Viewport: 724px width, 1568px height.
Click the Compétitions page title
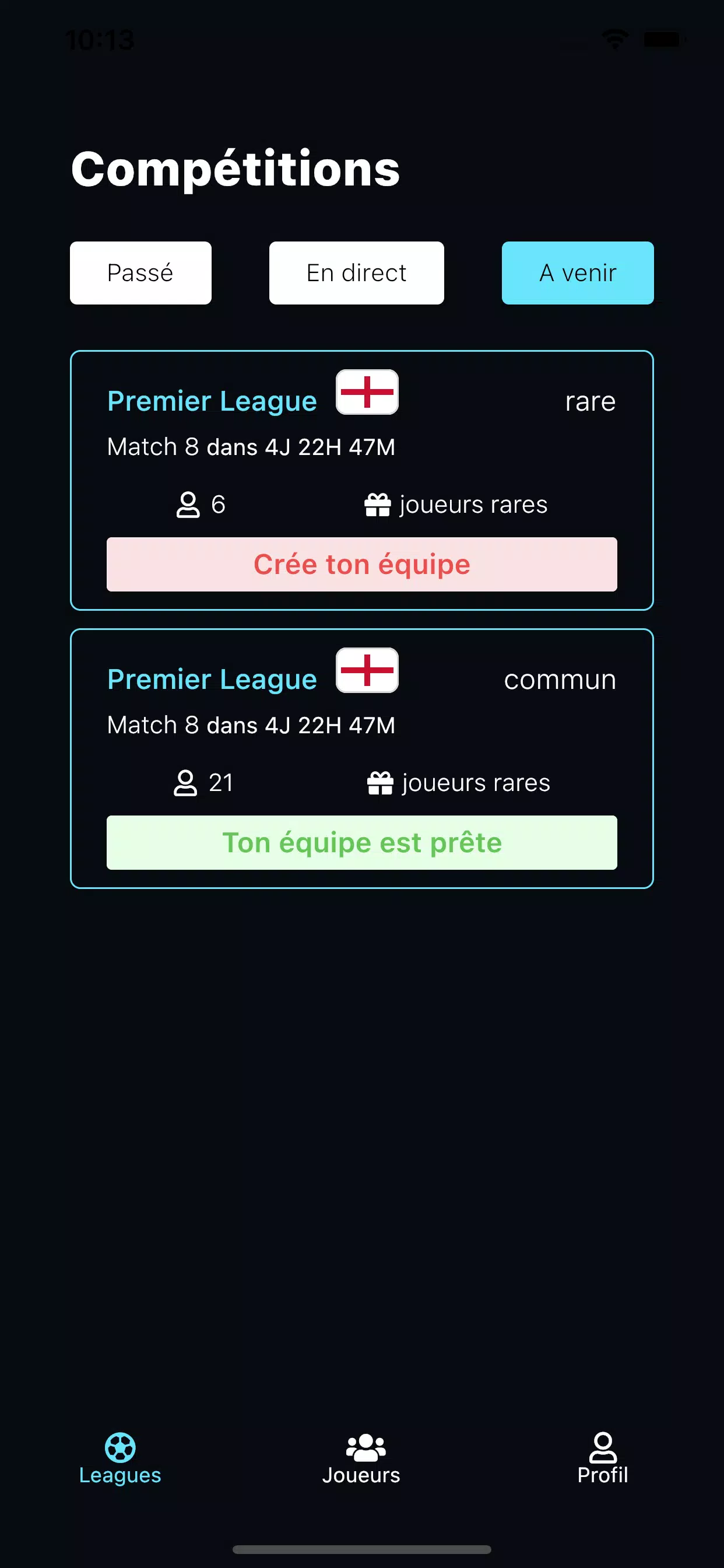(x=234, y=169)
